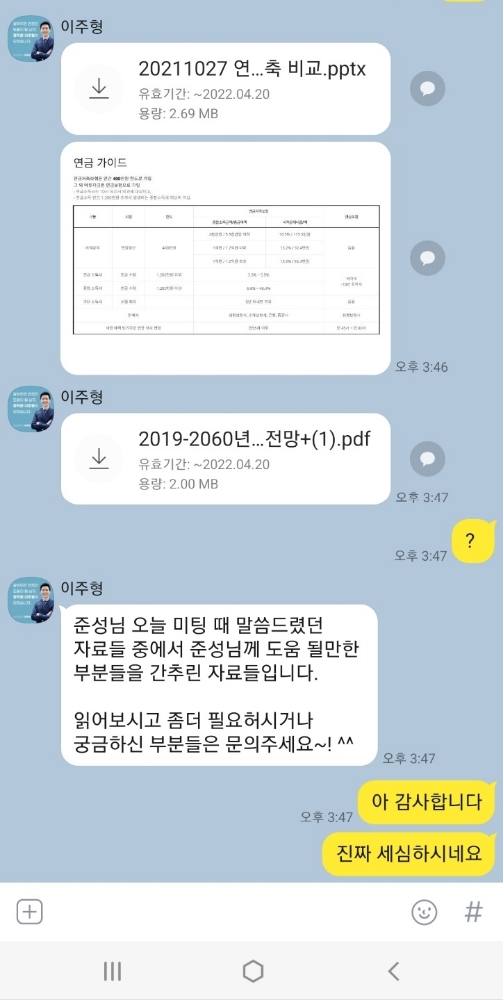
Task: Go back with the system back button
Action: click(x=393, y=971)
